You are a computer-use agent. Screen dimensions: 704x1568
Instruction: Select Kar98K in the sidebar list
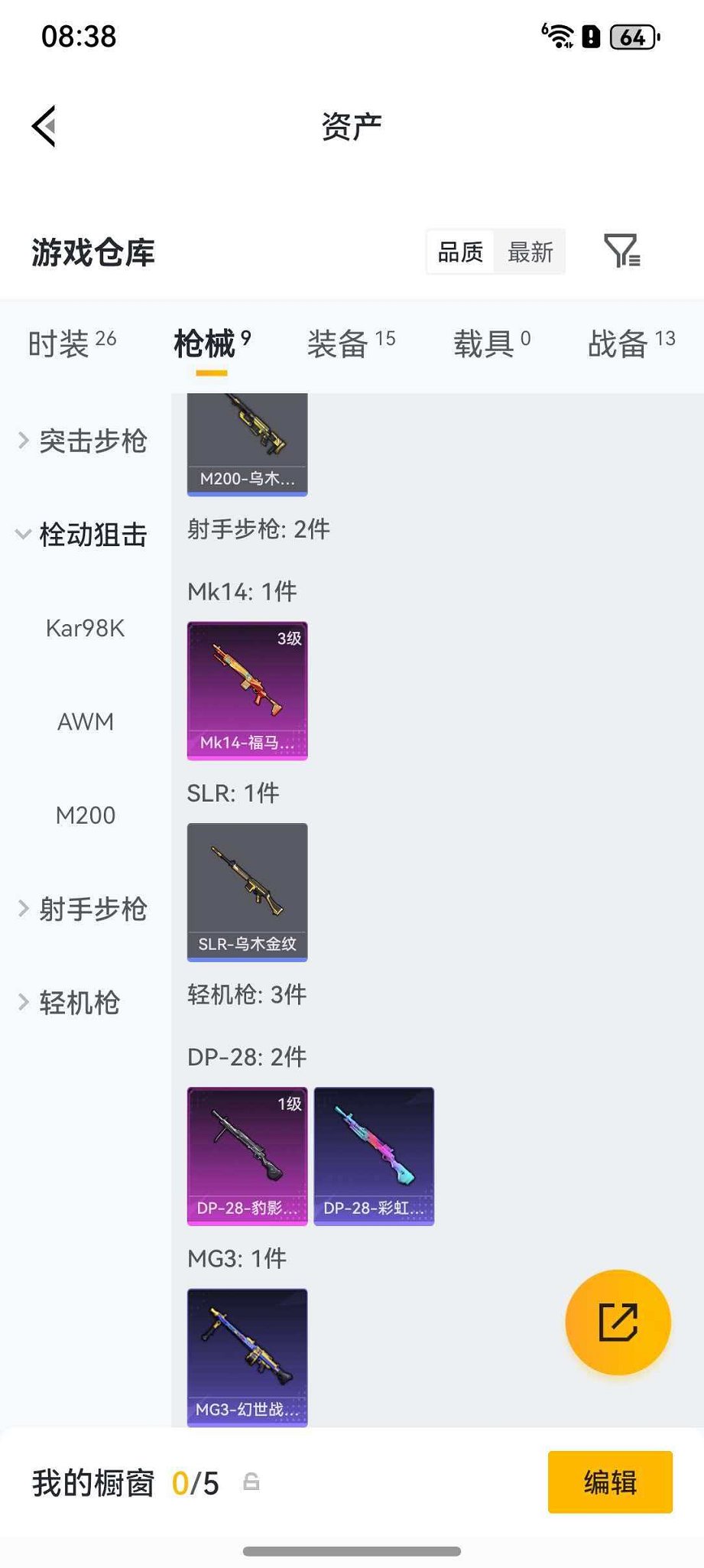coord(86,629)
